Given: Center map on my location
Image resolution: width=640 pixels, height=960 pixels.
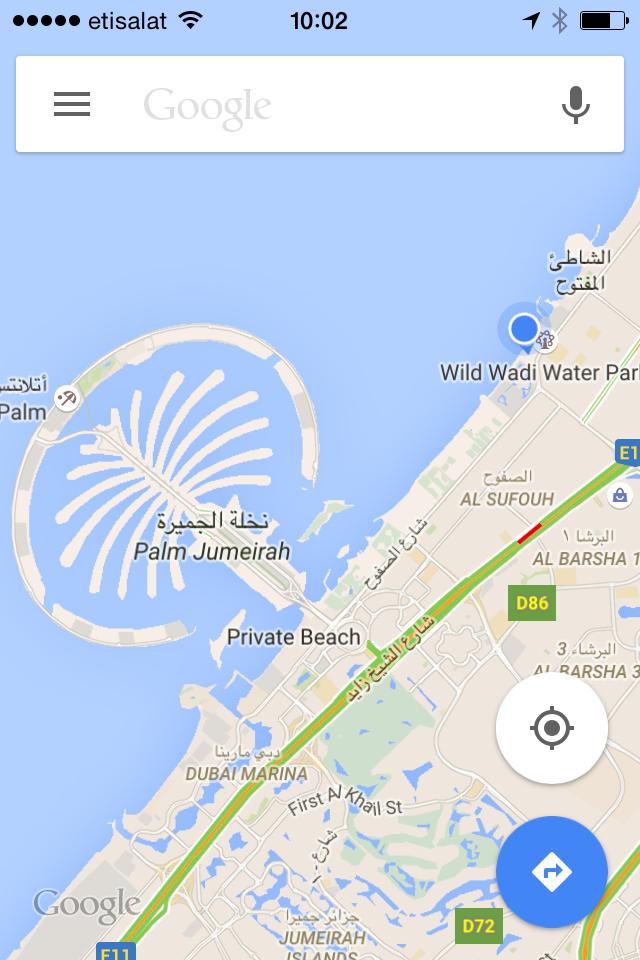Looking at the screenshot, I should [552, 727].
